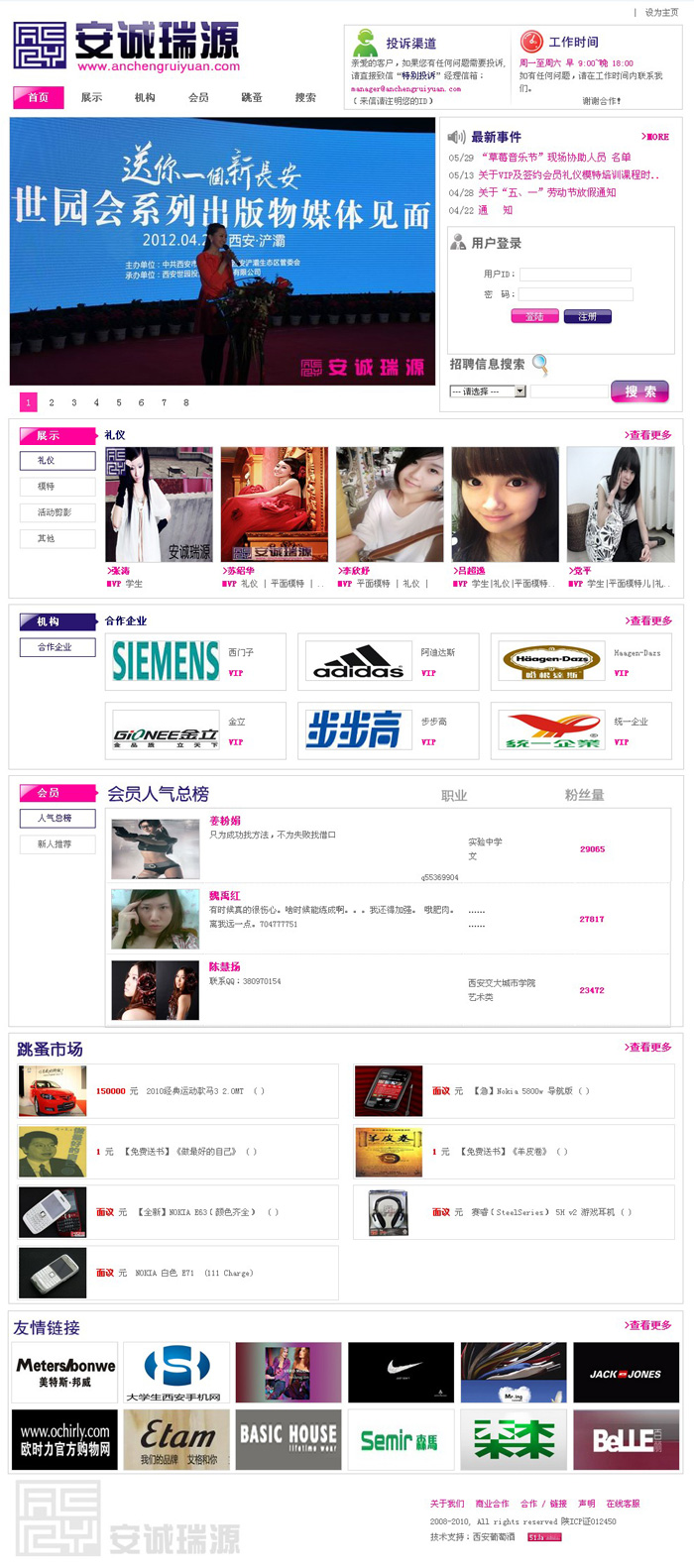Tap the 设为主页 link

pos(661,13)
